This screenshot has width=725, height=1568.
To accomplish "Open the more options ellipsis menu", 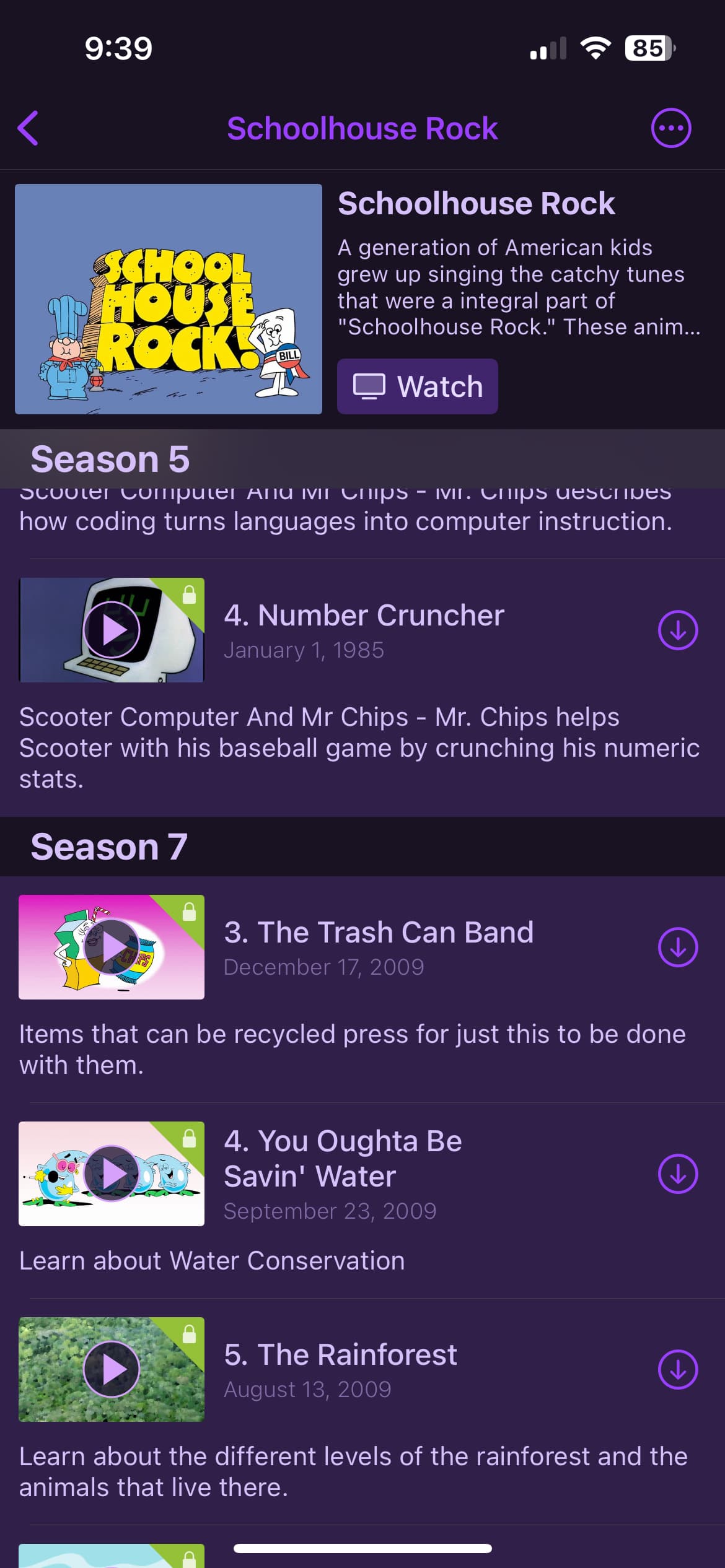I will pyautogui.click(x=672, y=128).
